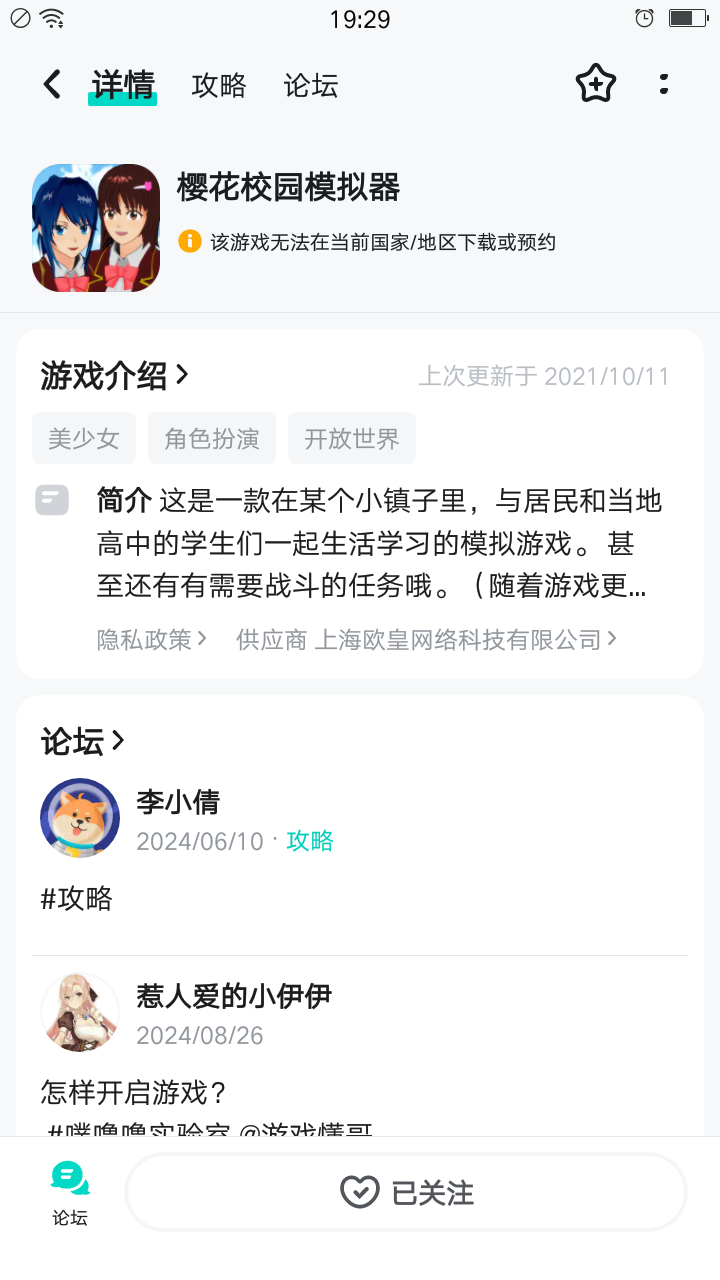This screenshot has width=720, height=1280.
Task: Toggle the 开放世界 tag filter
Action: click(352, 438)
